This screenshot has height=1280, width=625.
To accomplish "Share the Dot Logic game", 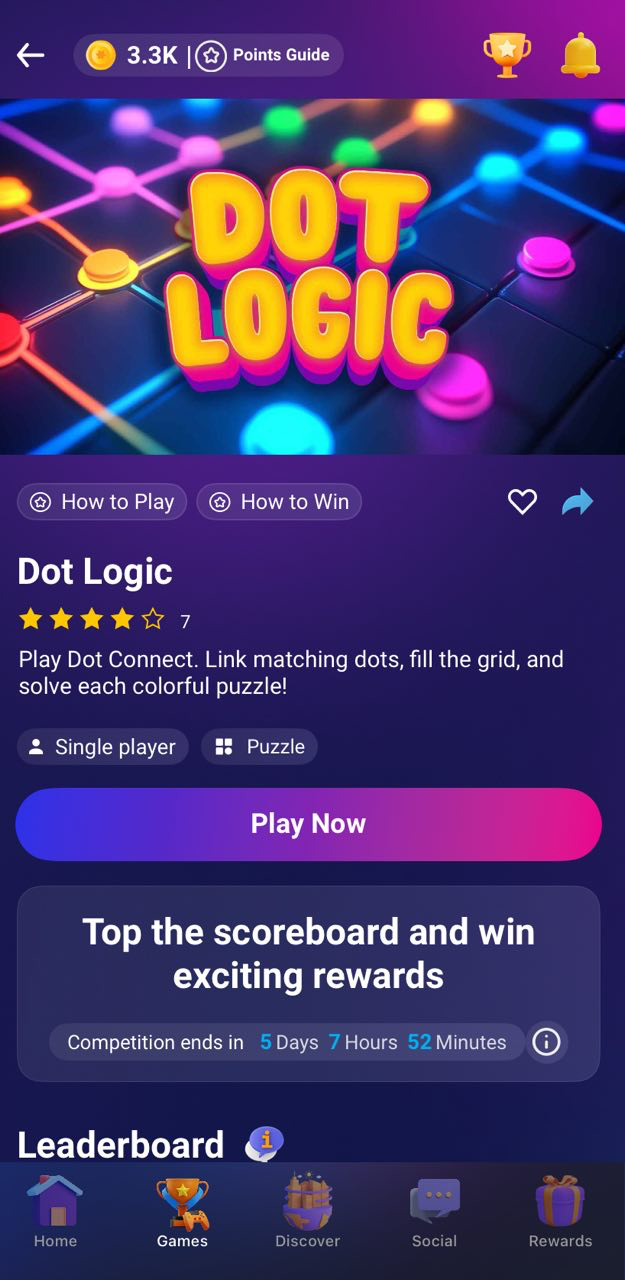I will point(577,502).
